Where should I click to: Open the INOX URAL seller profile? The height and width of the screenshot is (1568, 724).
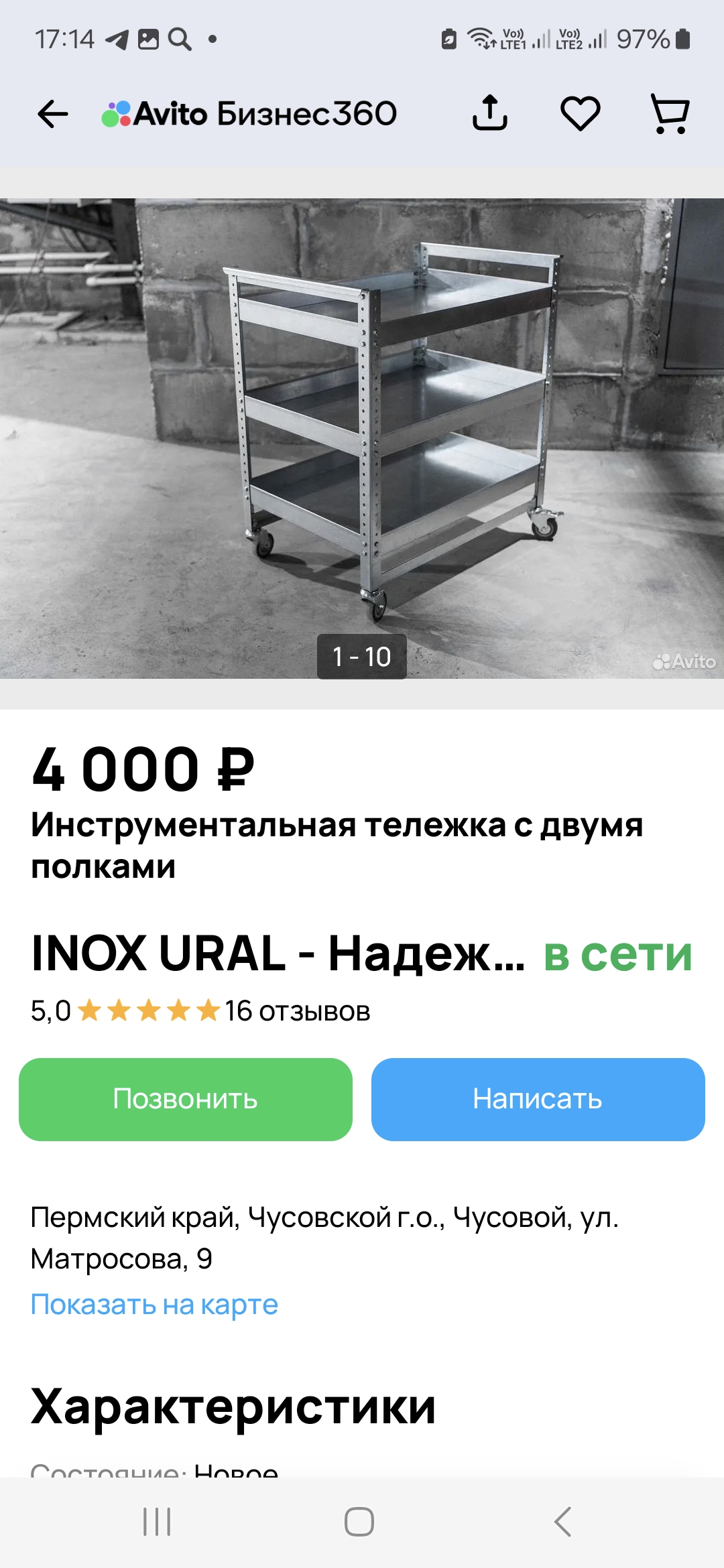(278, 953)
